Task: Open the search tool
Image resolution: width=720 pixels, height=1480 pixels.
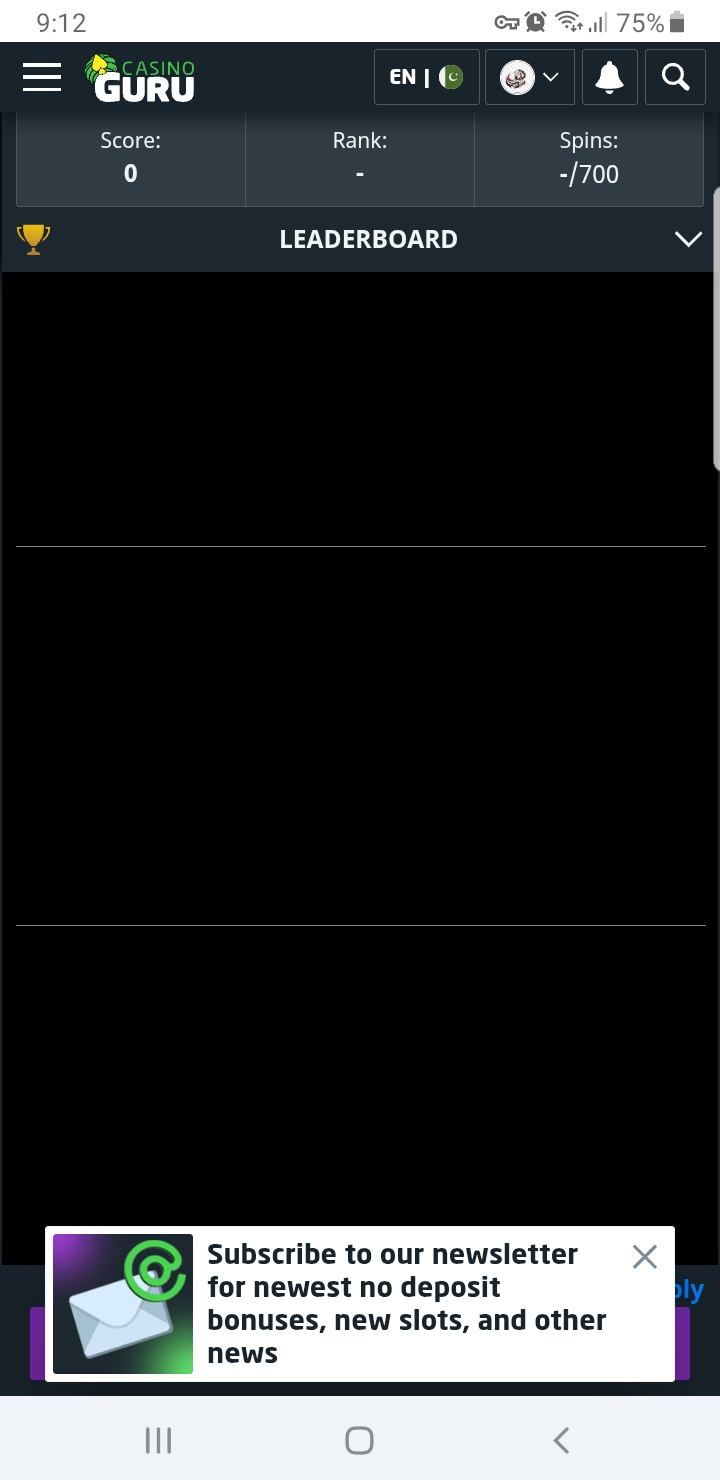Action: (x=676, y=77)
